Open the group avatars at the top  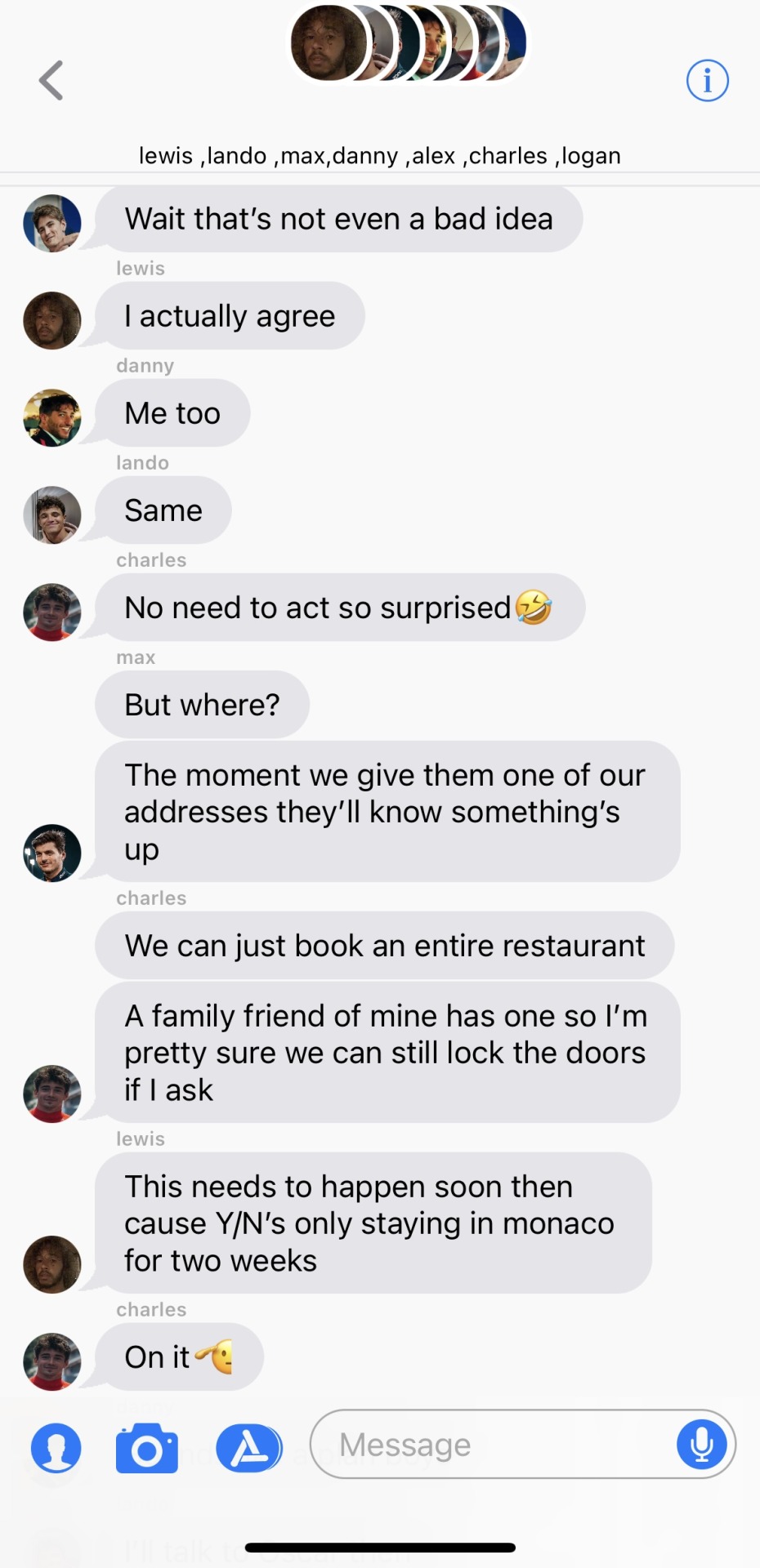409,44
